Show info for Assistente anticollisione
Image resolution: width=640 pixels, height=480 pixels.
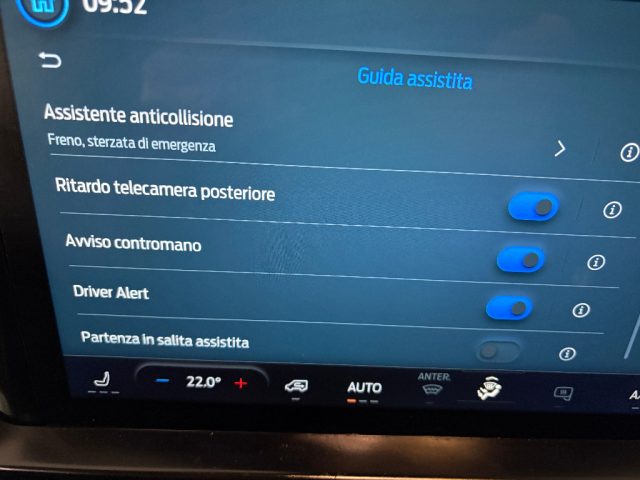[629, 152]
